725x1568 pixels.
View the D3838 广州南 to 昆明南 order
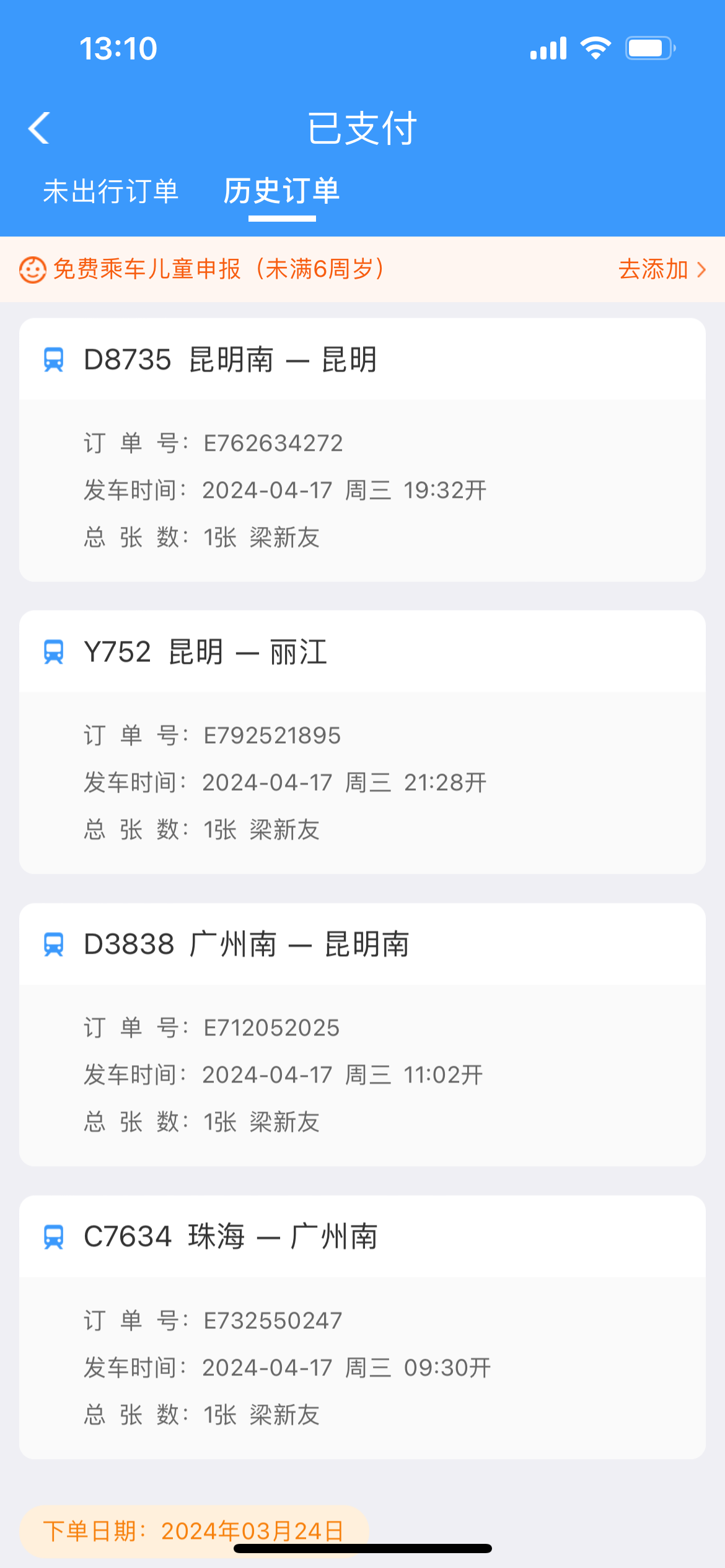pos(362,1035)
